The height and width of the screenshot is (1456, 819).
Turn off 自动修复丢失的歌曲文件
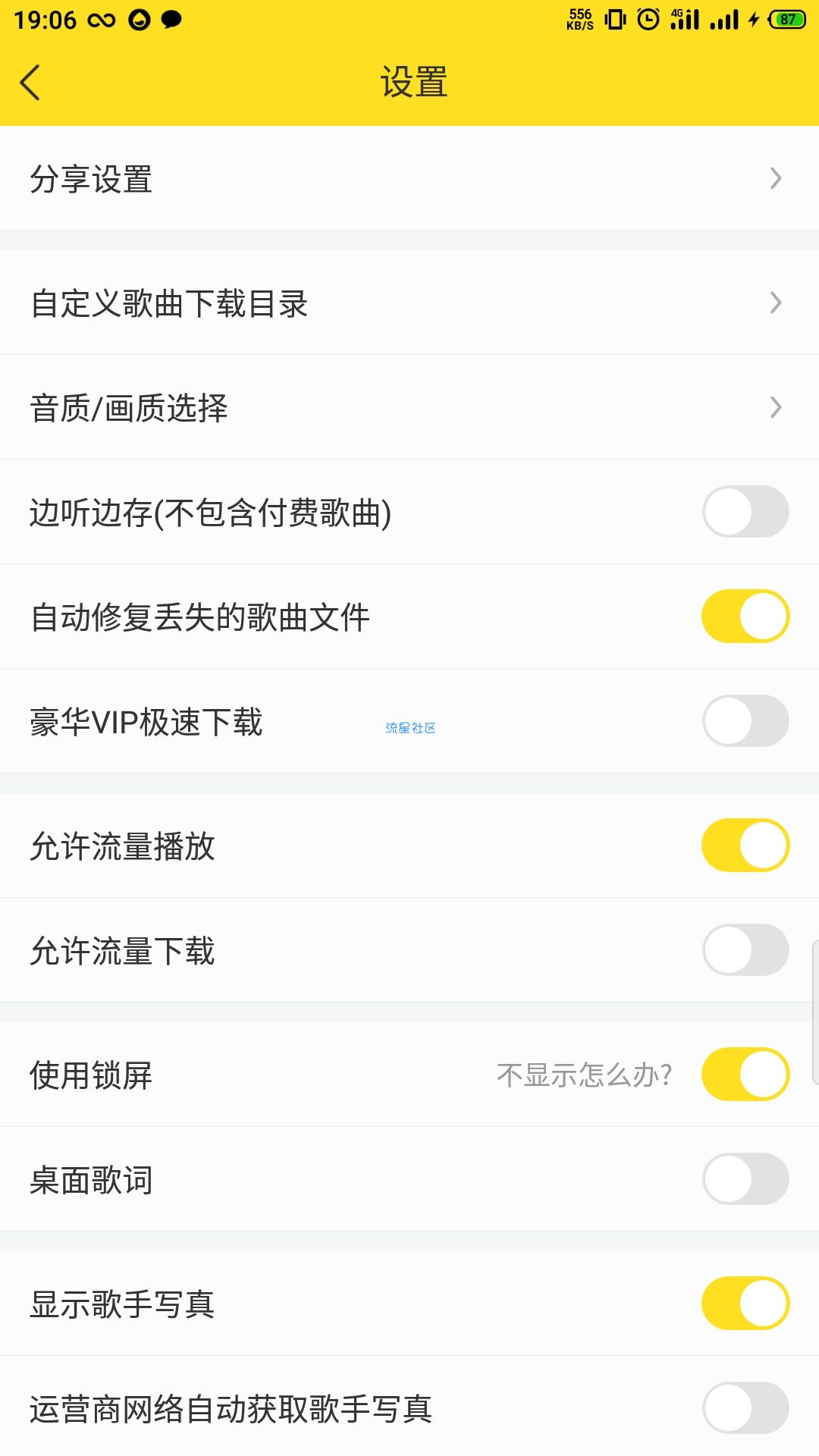pyautogui.click(x=745, y=617)
